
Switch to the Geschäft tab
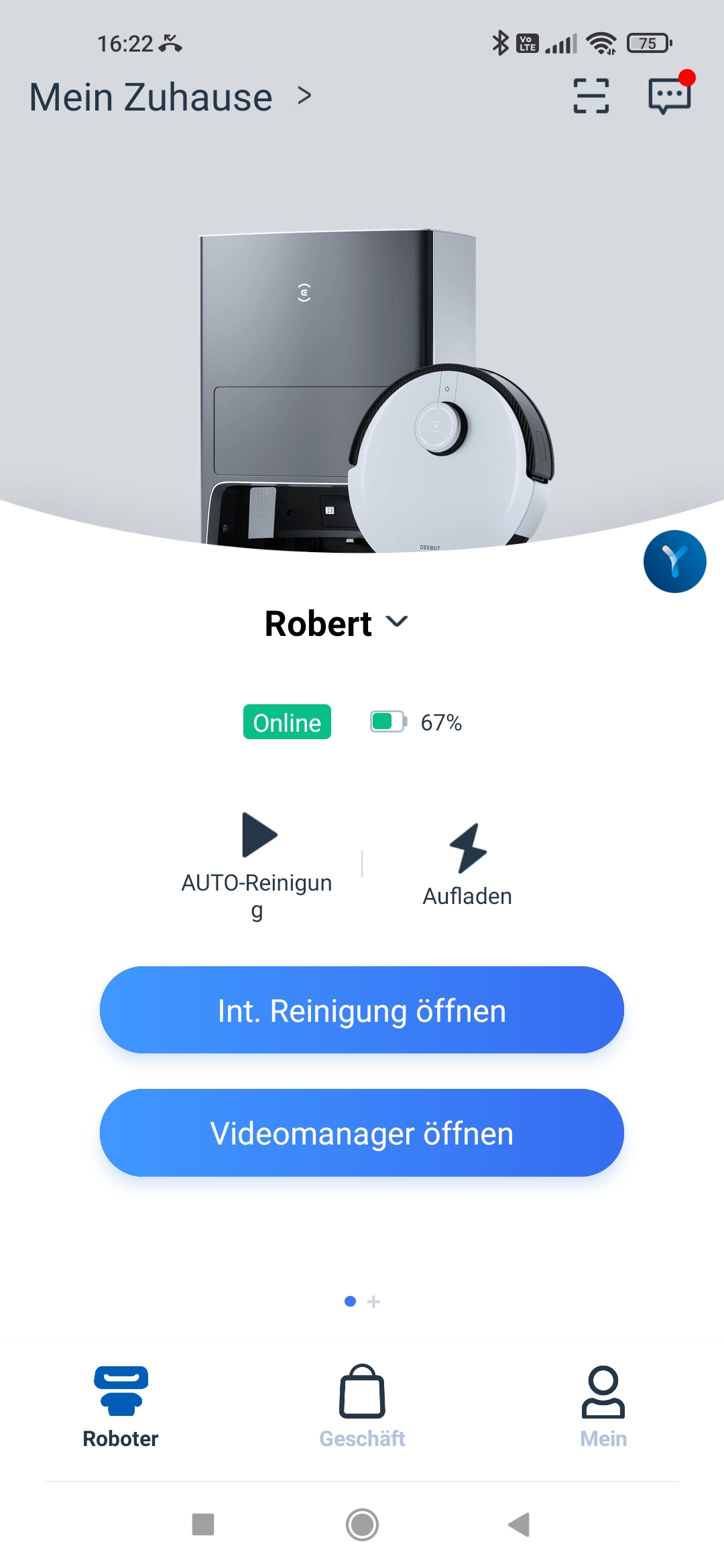(x=362, y=1407)
